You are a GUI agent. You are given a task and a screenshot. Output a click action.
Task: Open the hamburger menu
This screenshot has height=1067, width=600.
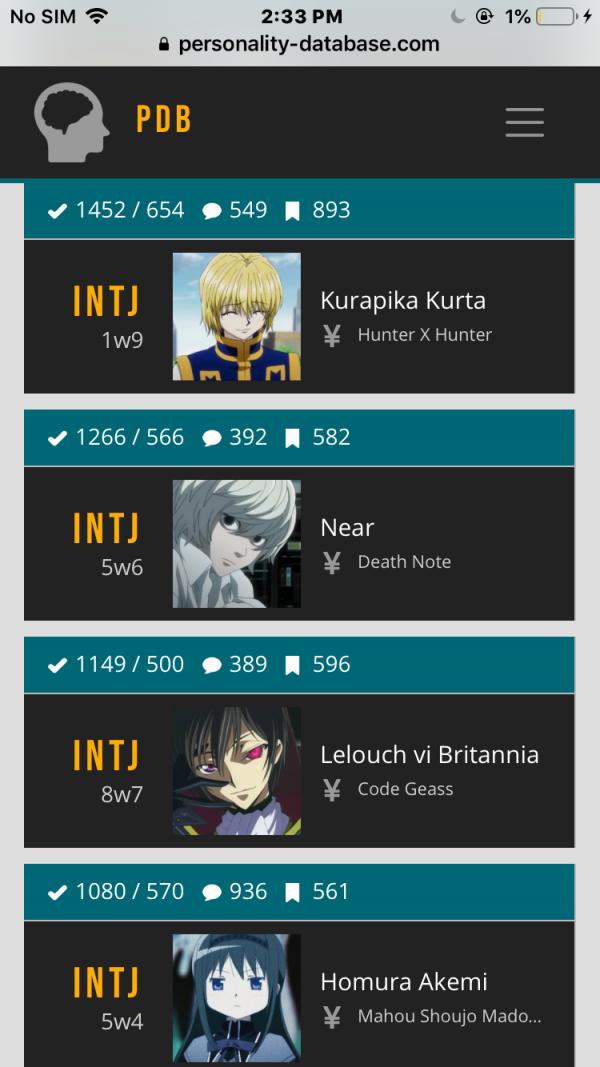pyautogui.click(x=524, y=122)
